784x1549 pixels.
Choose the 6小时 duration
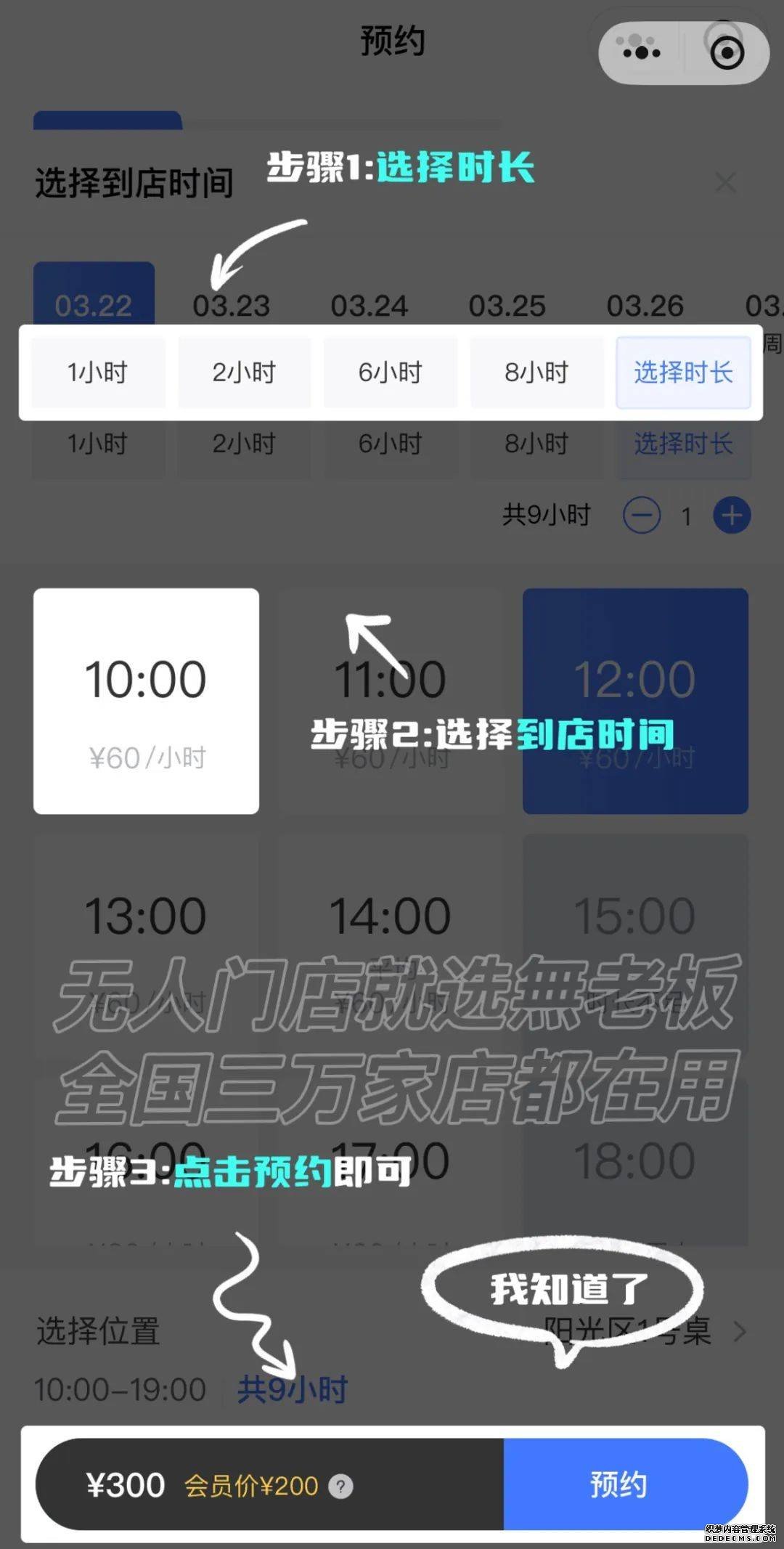(391, 373)
